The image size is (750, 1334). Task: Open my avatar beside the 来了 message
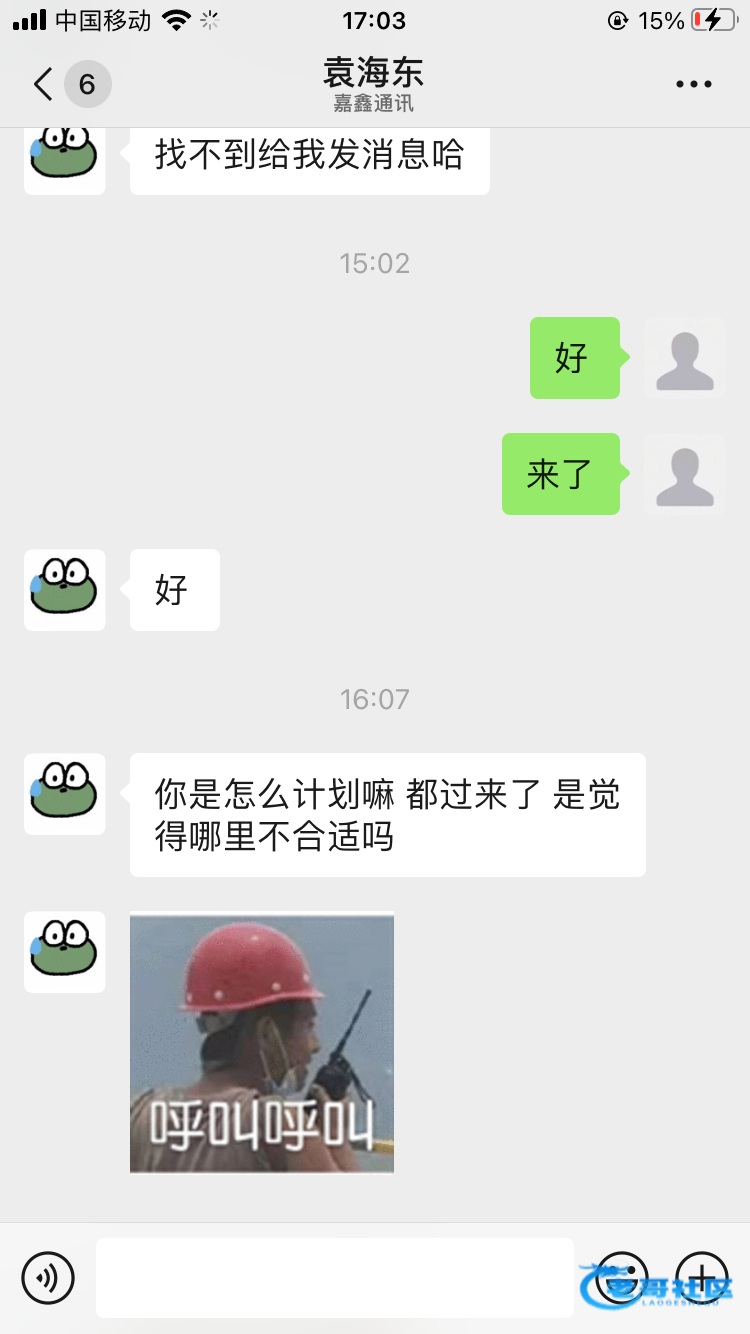[x=685, y=474]
